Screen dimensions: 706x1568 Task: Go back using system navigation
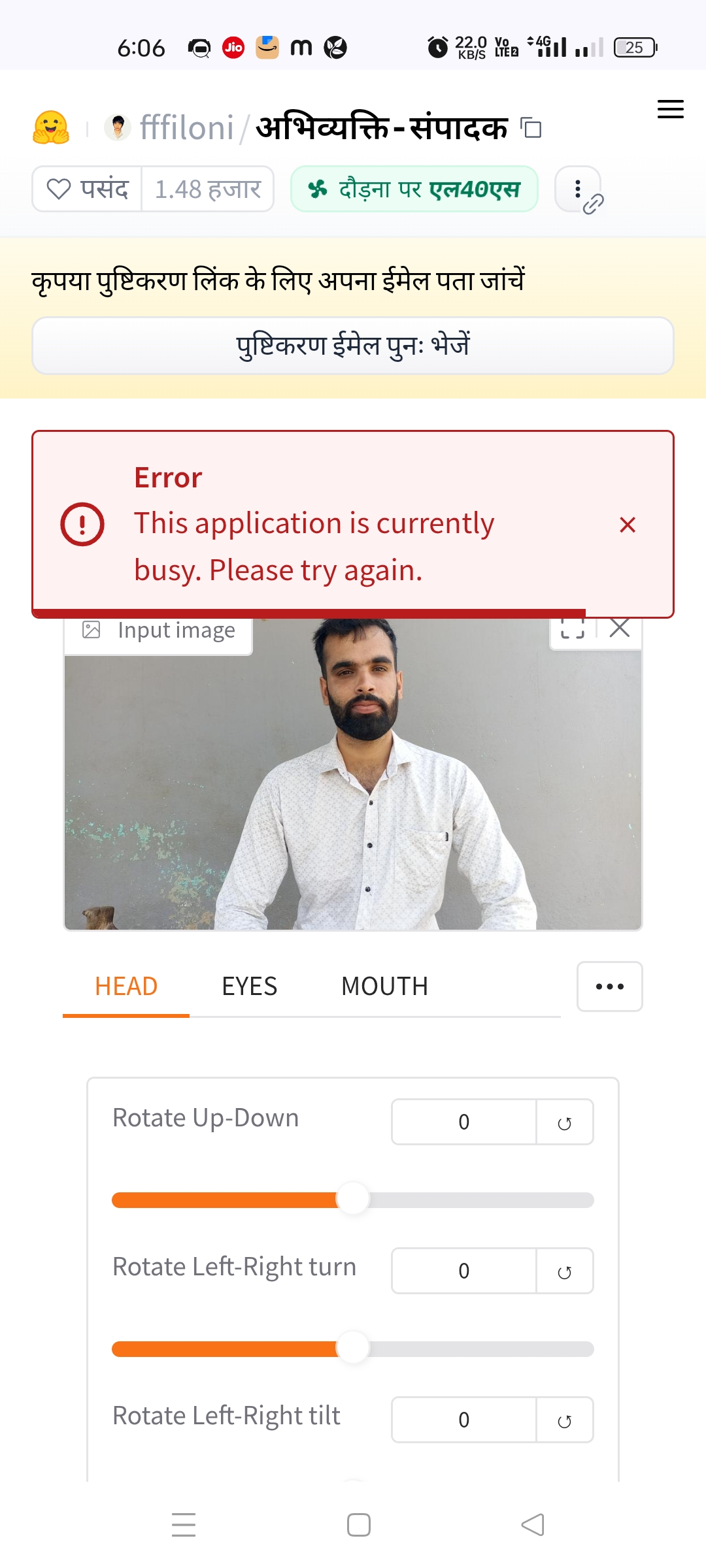(532, 1525)
